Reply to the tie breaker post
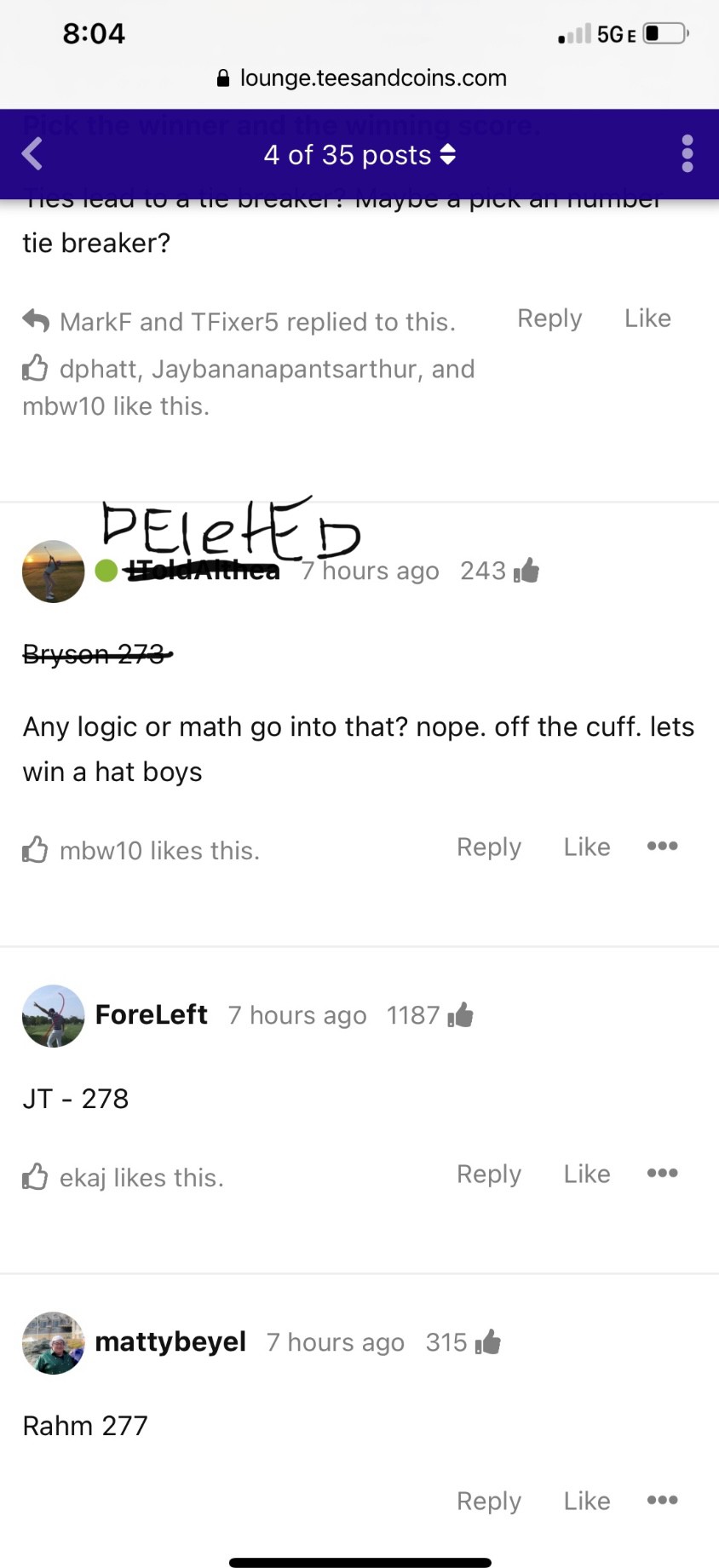 549,319
